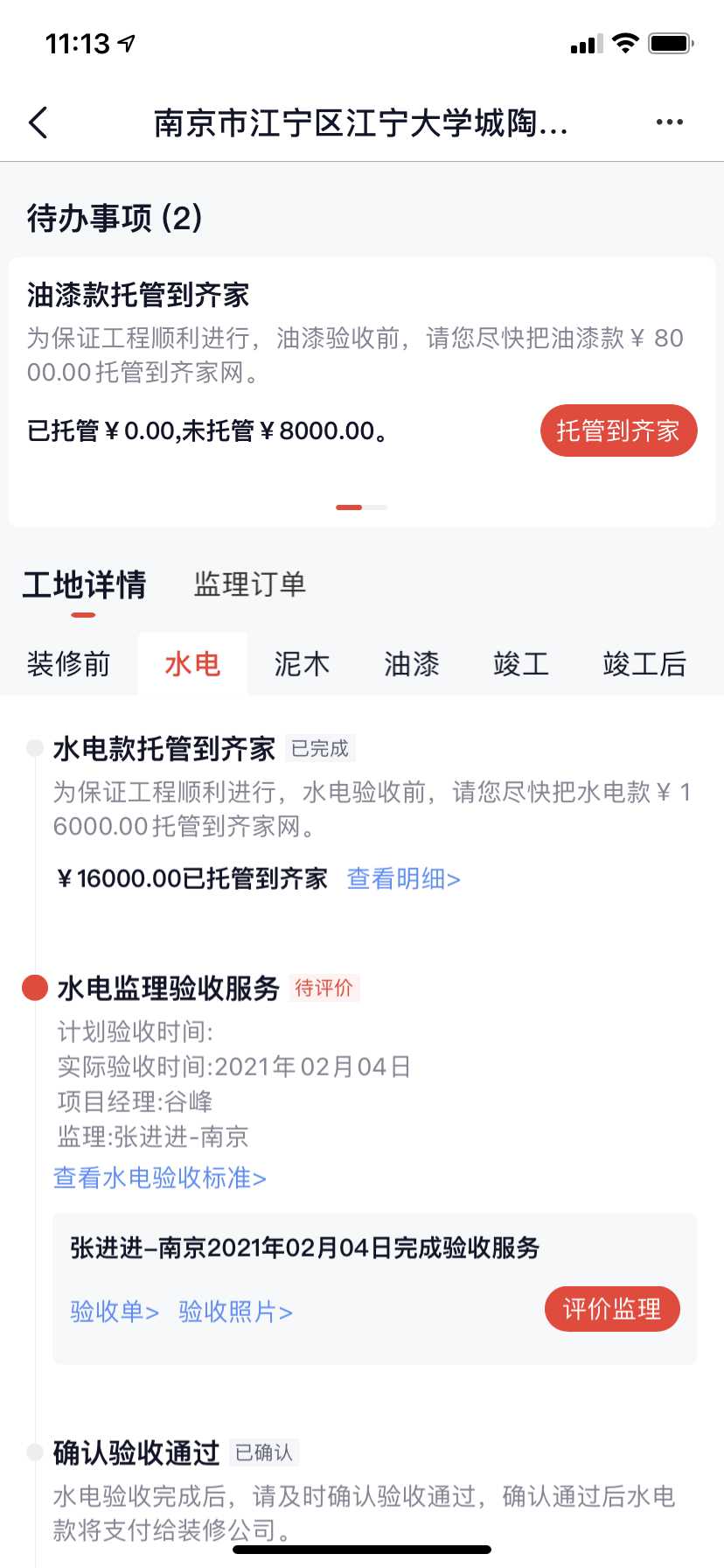The image size is (724, 1568).
Task: Open the 泥木 stage tab
Action: click(302, 664)
